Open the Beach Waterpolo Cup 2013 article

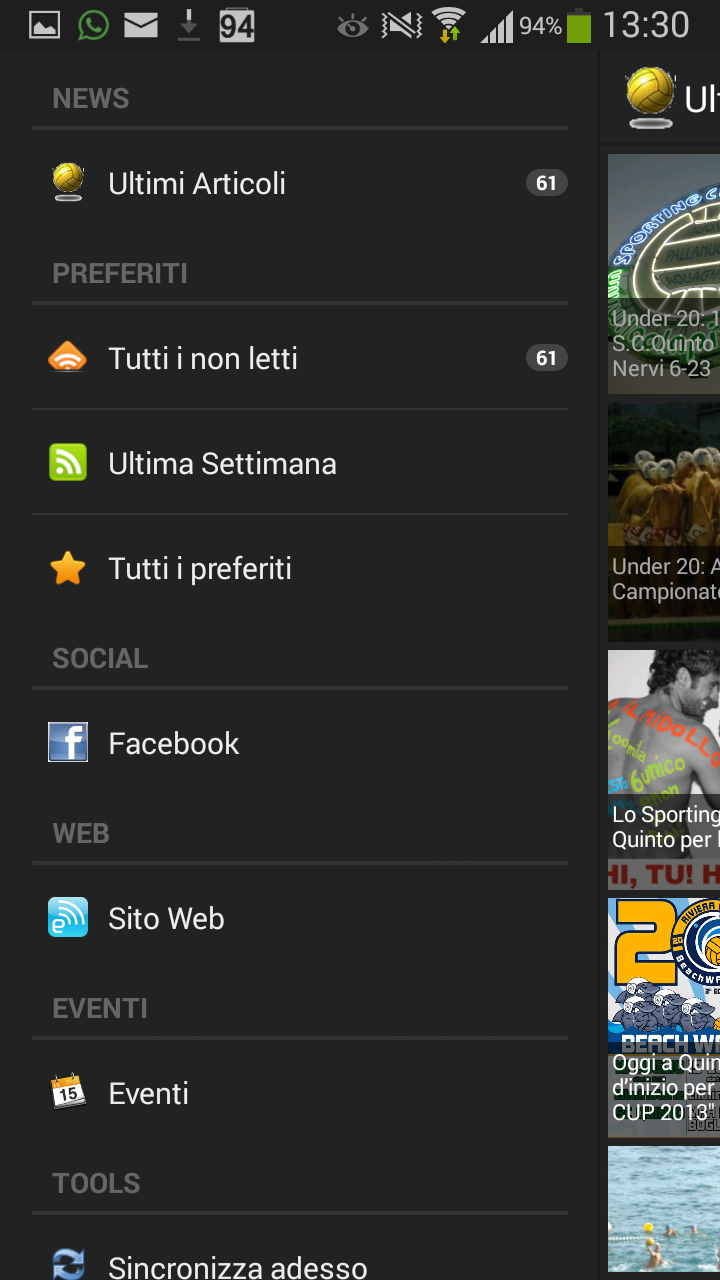coord(664,1017)
